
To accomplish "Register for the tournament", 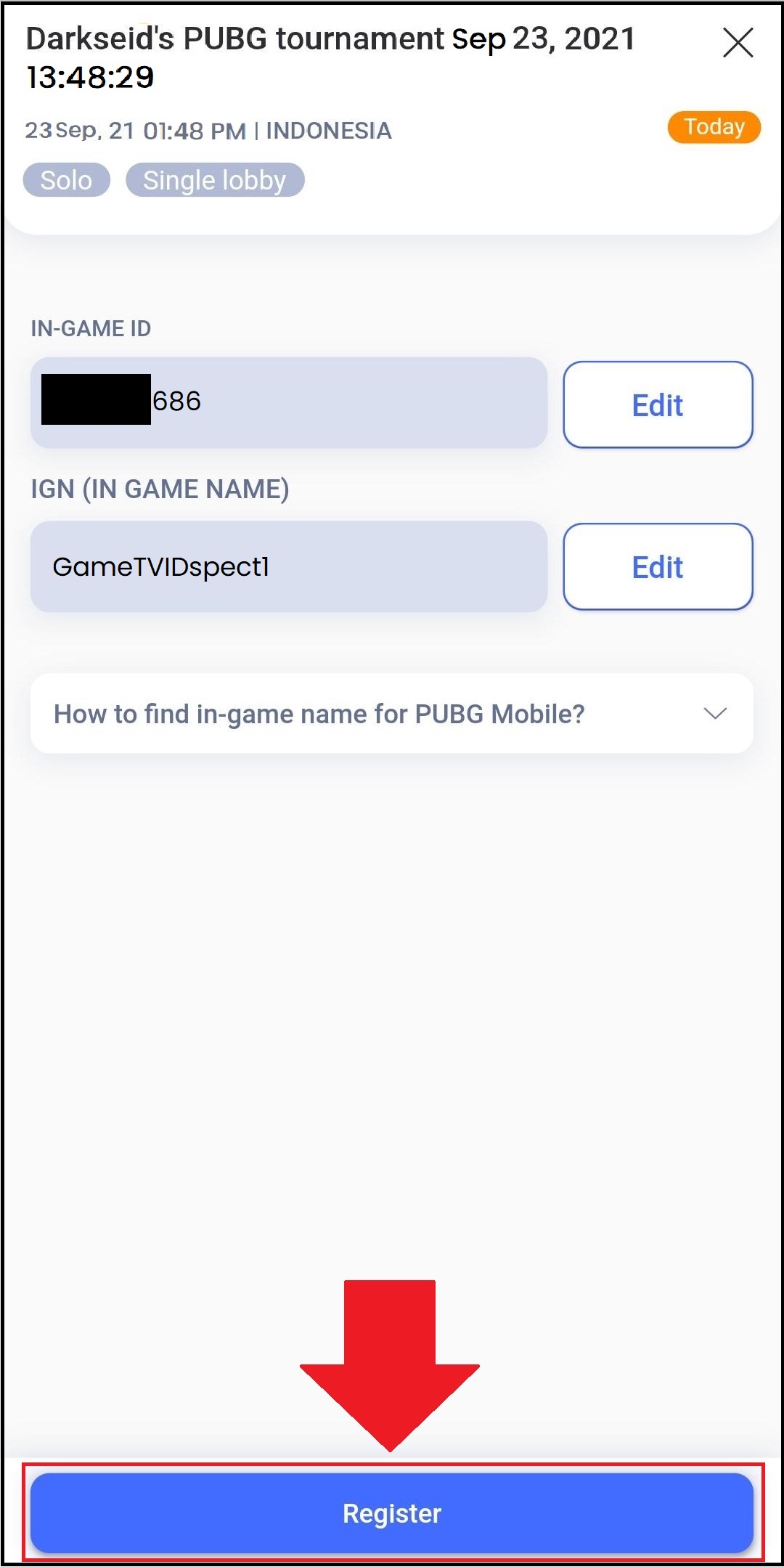I will point(392,1513).
